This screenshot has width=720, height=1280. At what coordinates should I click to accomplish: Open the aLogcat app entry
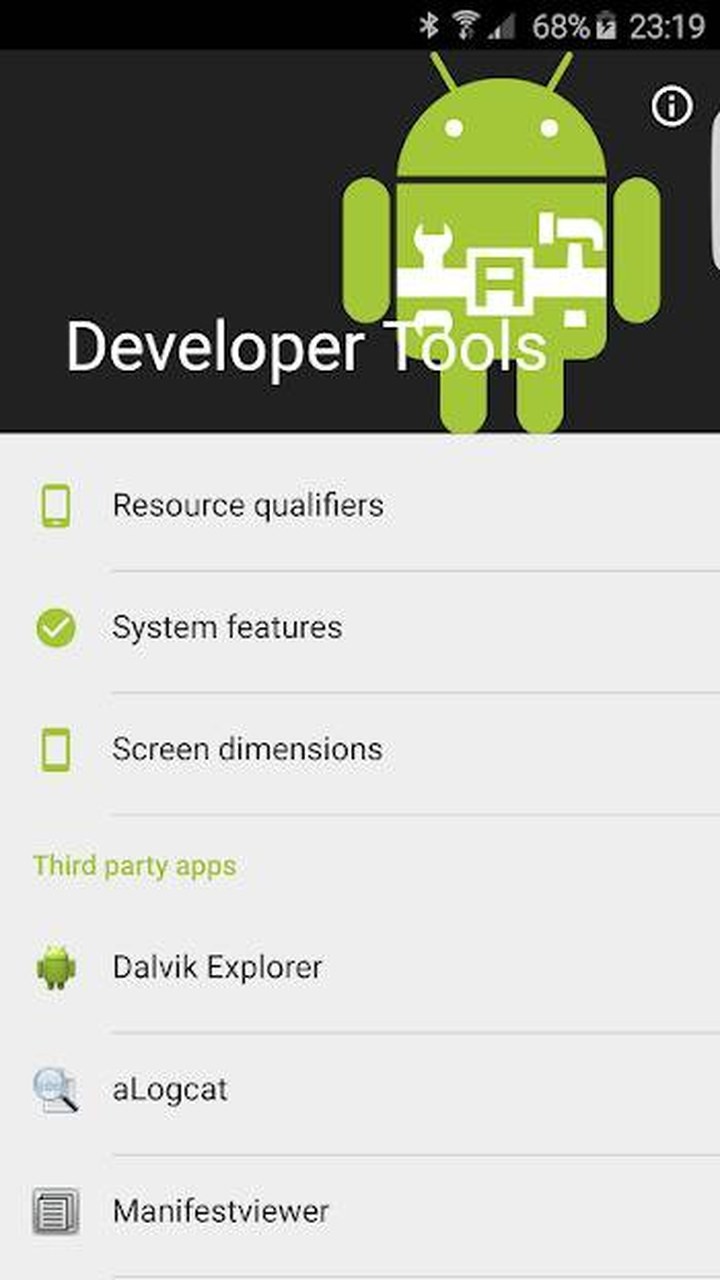tap(360, 1090)
